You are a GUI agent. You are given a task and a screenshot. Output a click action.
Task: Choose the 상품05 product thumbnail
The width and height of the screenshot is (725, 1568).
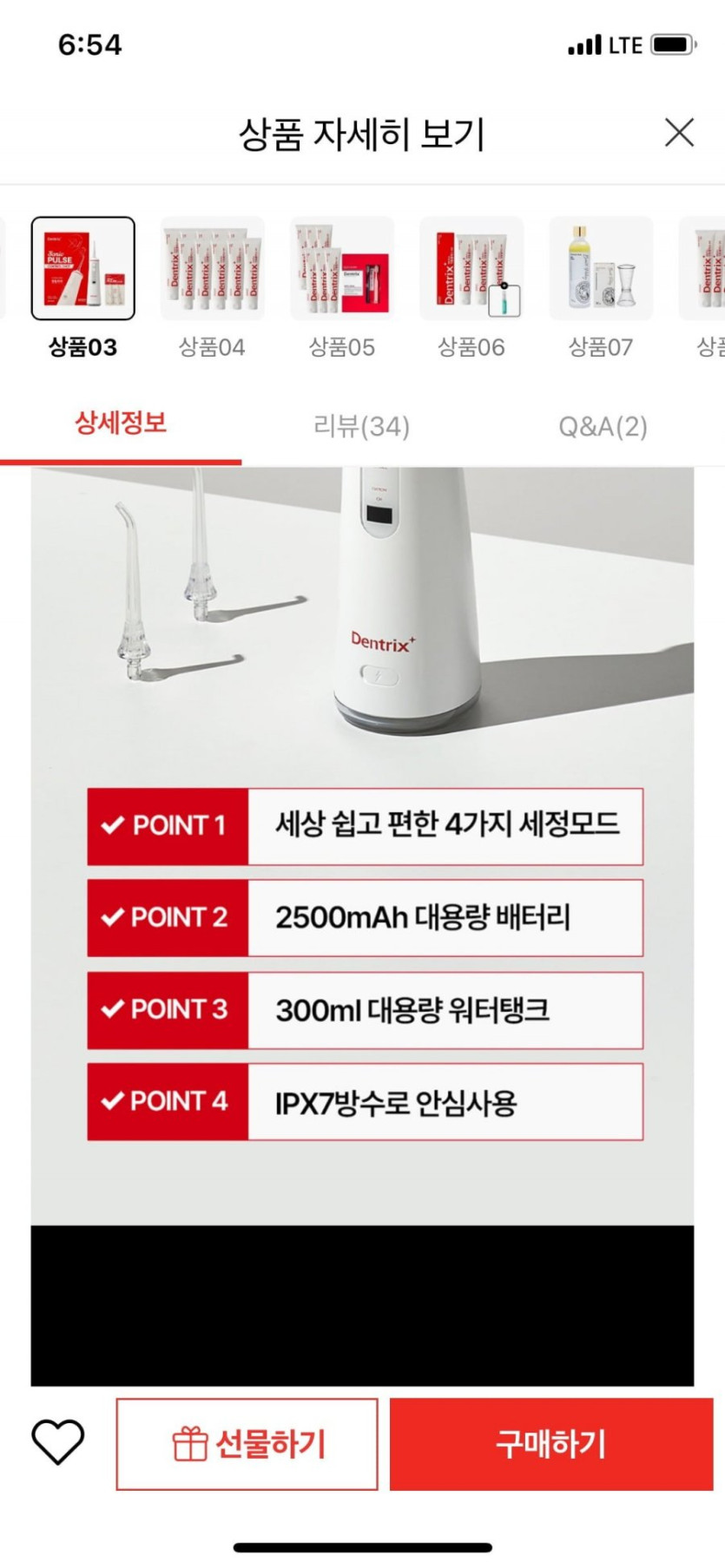point(342,269)
